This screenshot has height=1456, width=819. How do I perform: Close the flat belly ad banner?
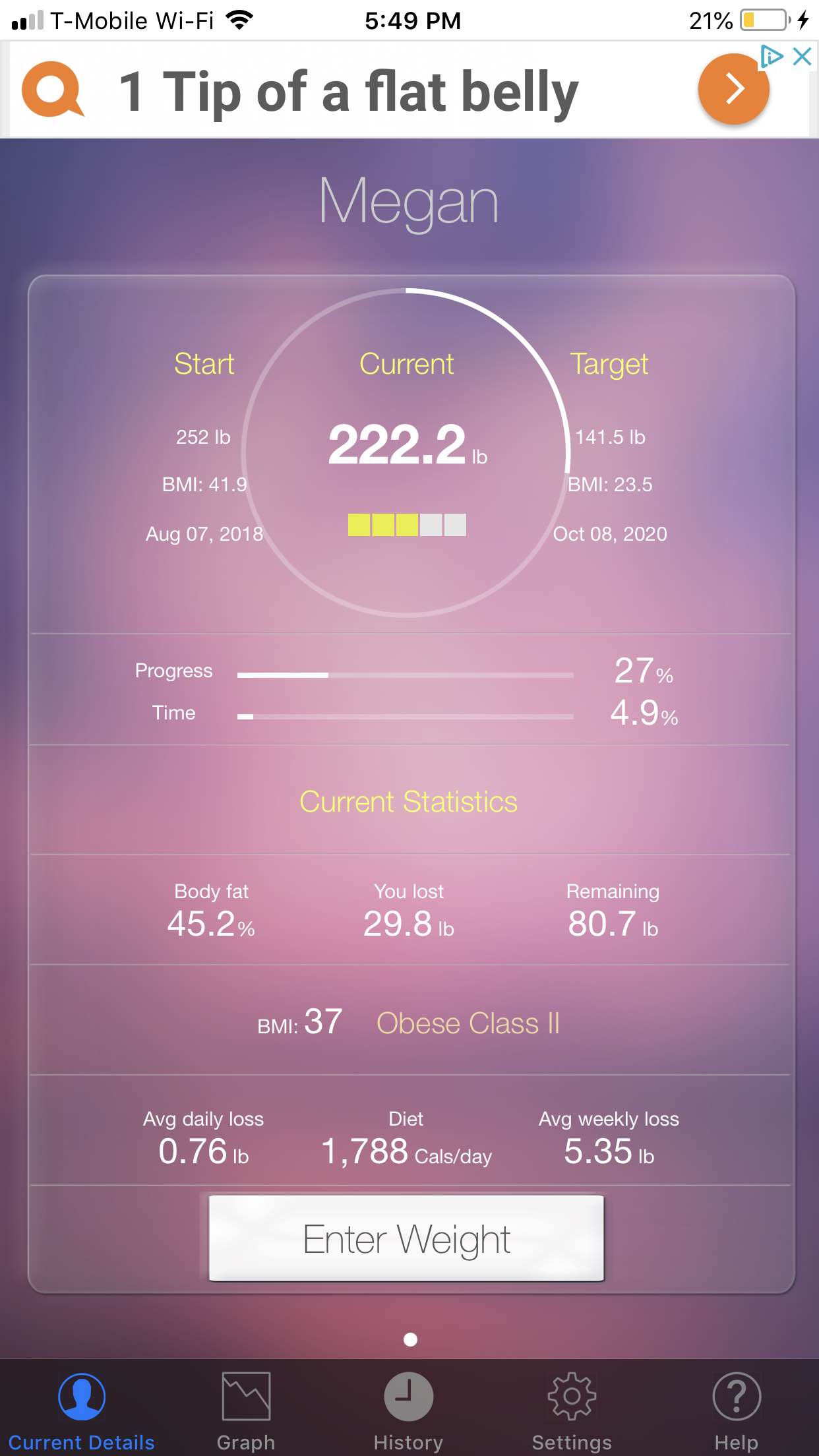click(x=802, y=57)
